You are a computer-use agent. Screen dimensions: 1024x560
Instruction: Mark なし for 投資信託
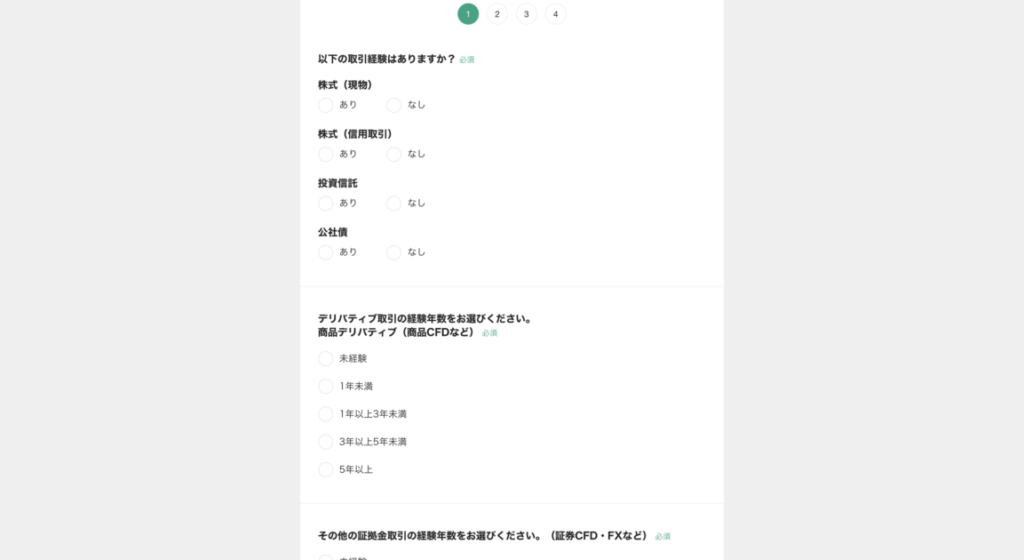(x=394, y=203)
